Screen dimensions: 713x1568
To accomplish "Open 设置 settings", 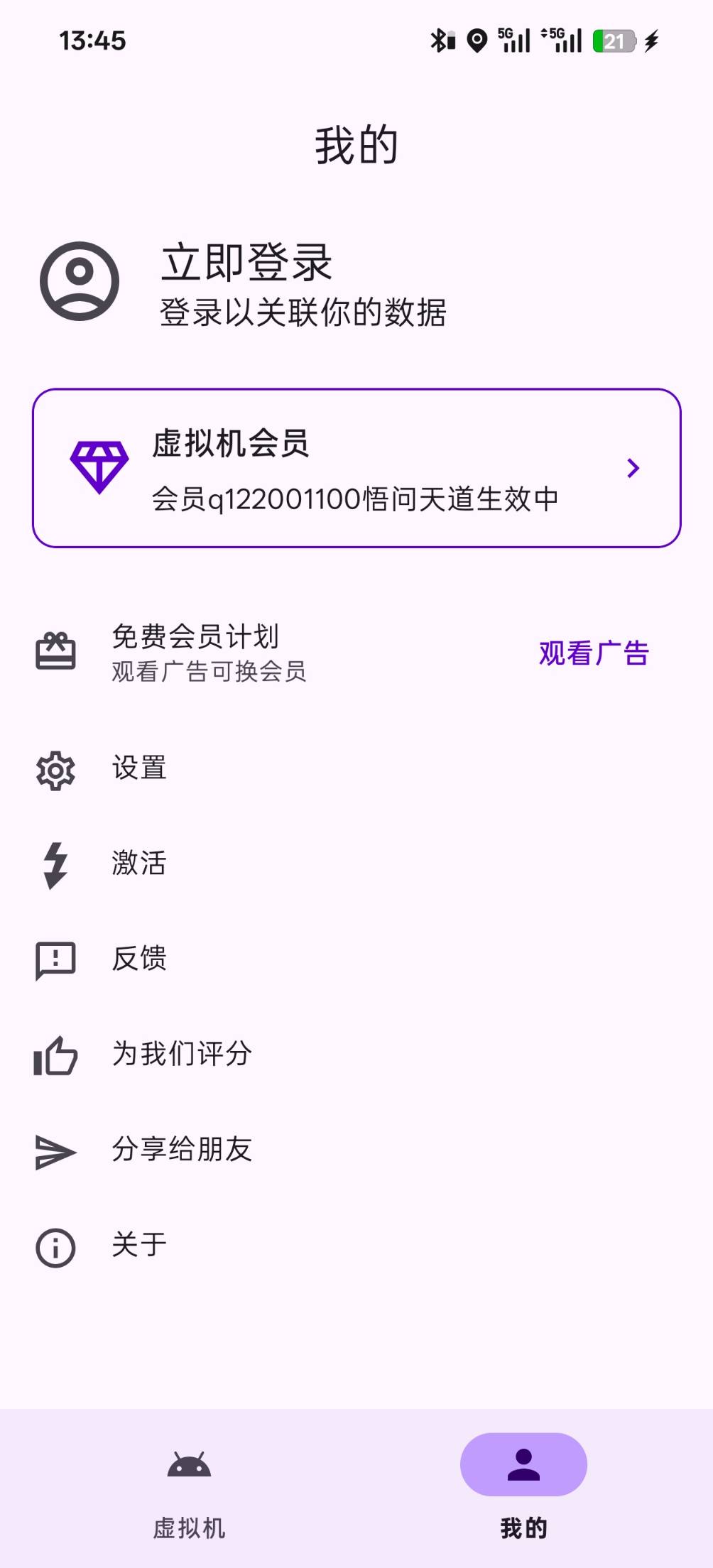I will [356, 769].
